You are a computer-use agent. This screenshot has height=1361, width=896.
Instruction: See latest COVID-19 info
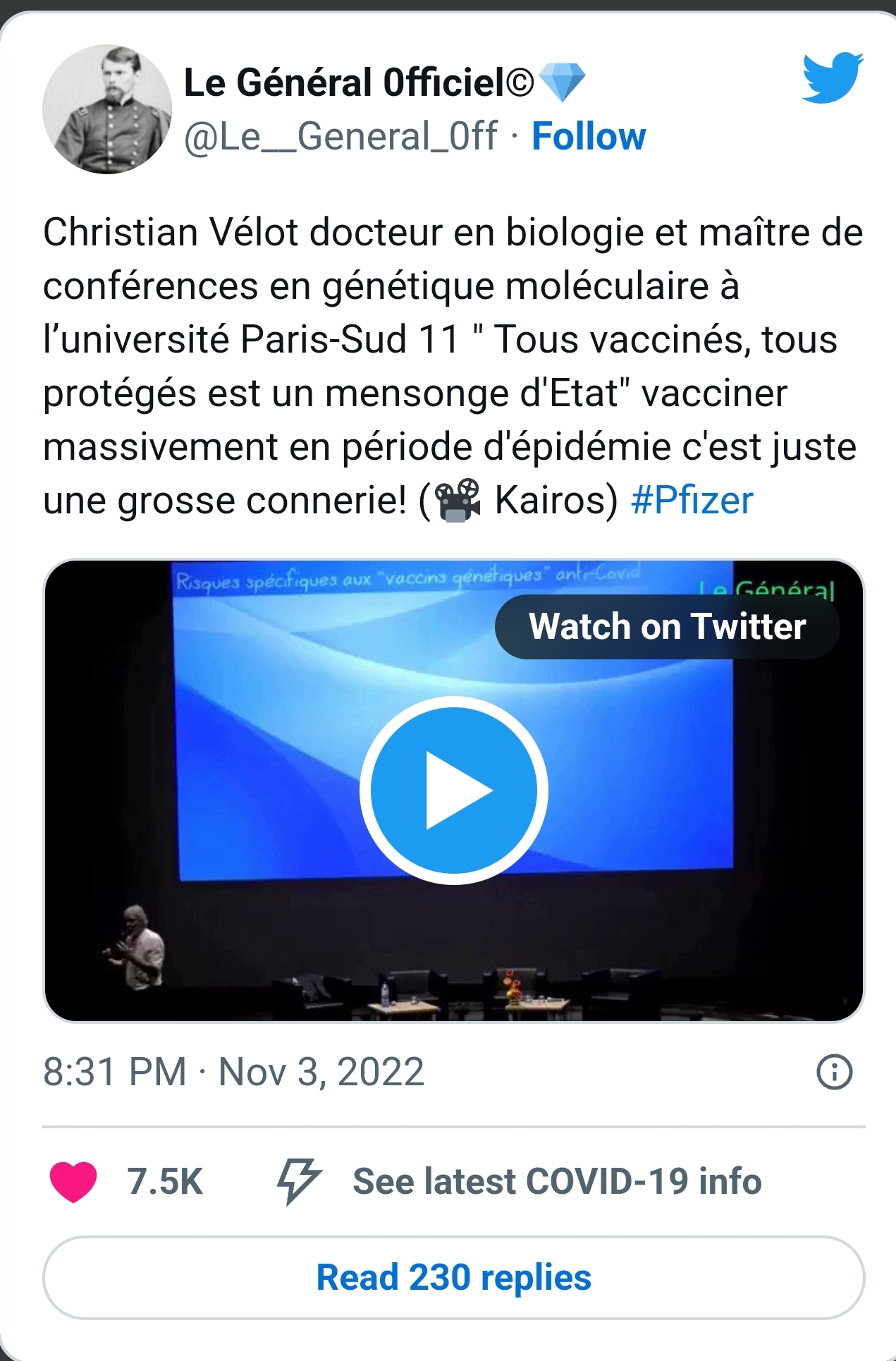click(x=556, y=1181)
